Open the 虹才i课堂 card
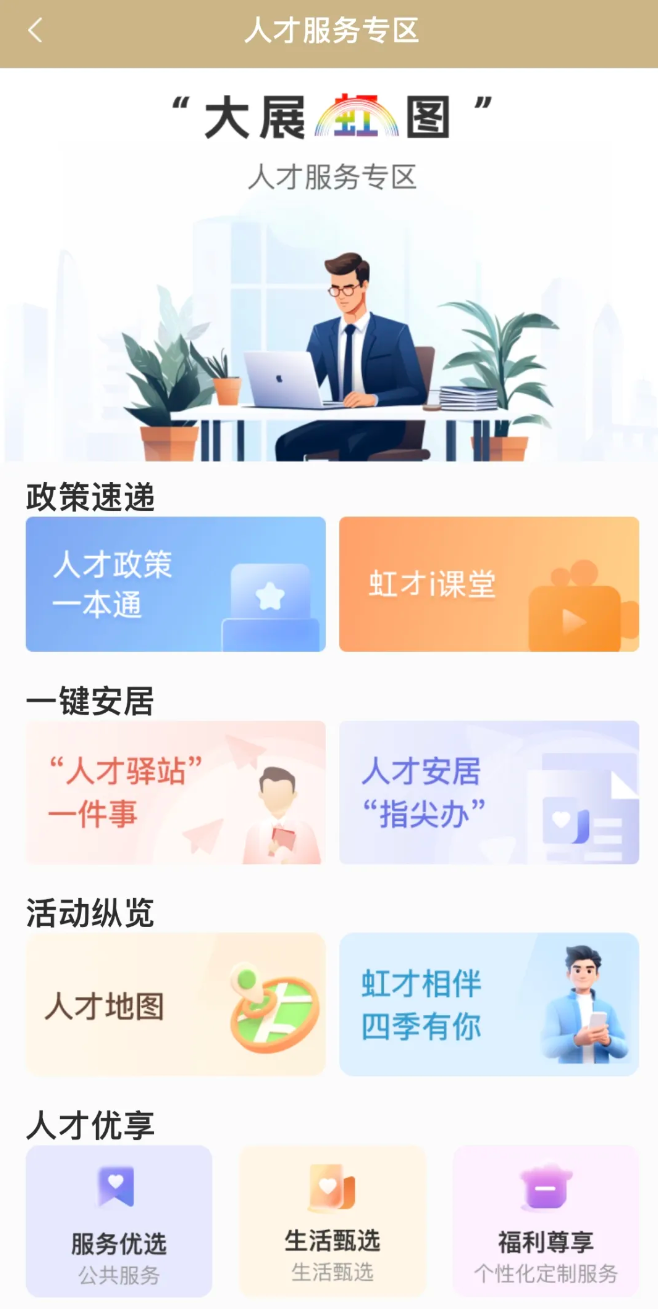Viewport: 658px width, 1309px height. tap(489, 584)
